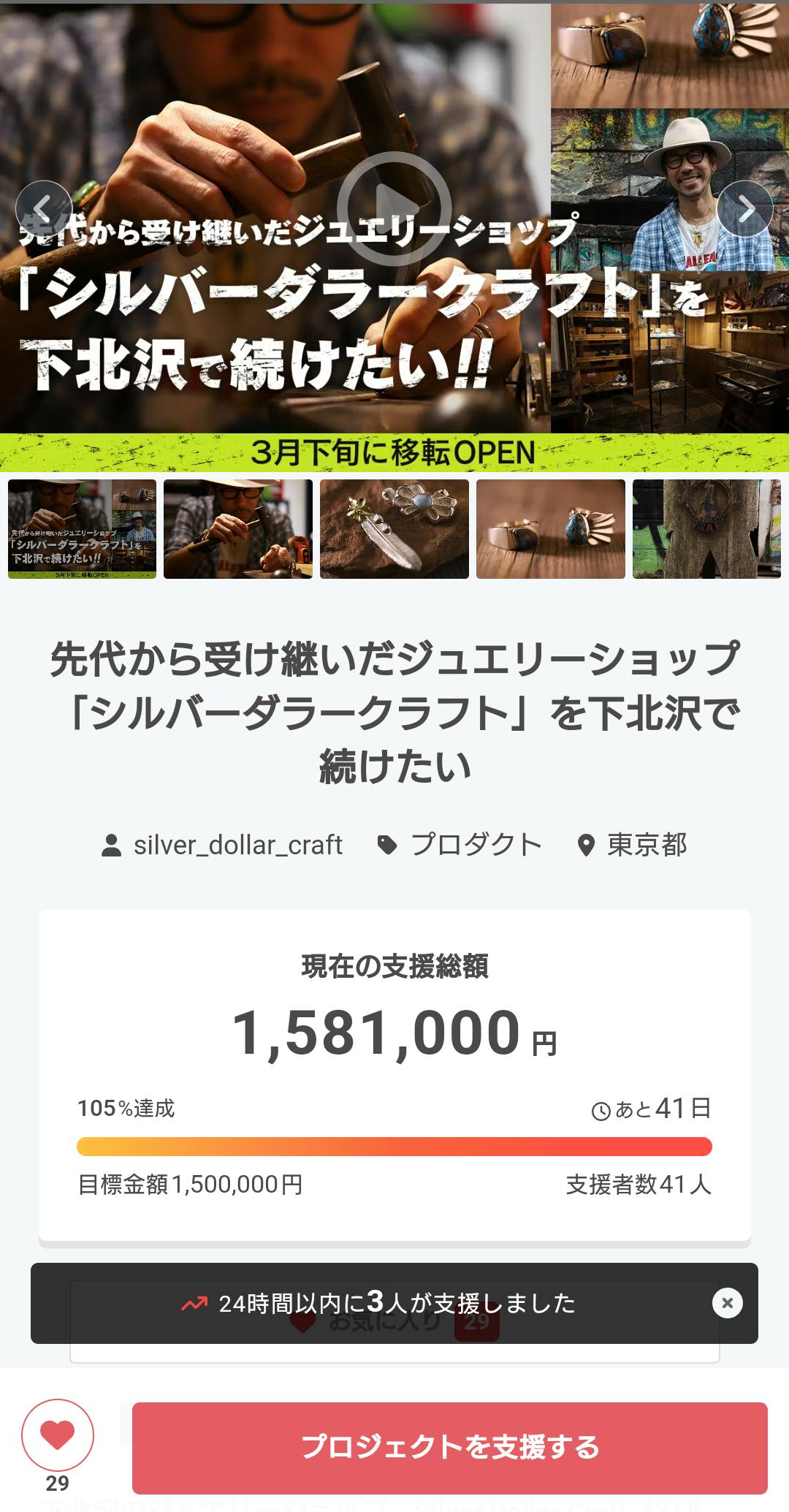The image size is (789, 1512).
Task: Tap プロジェクトを支援する to back the project
Action: point(449,1448)
